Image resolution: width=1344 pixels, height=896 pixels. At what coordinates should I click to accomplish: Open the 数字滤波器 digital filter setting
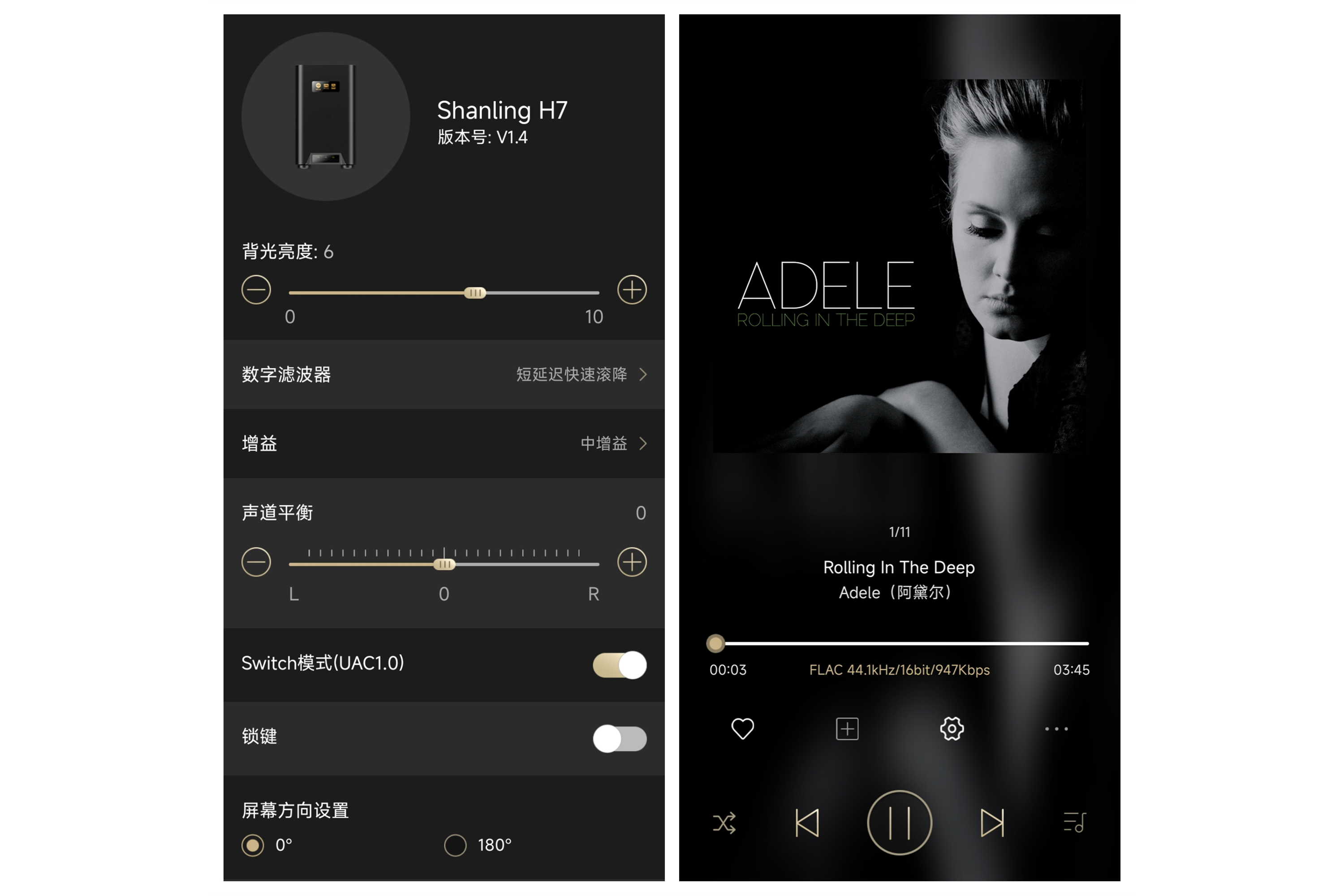tap(444, 374)
